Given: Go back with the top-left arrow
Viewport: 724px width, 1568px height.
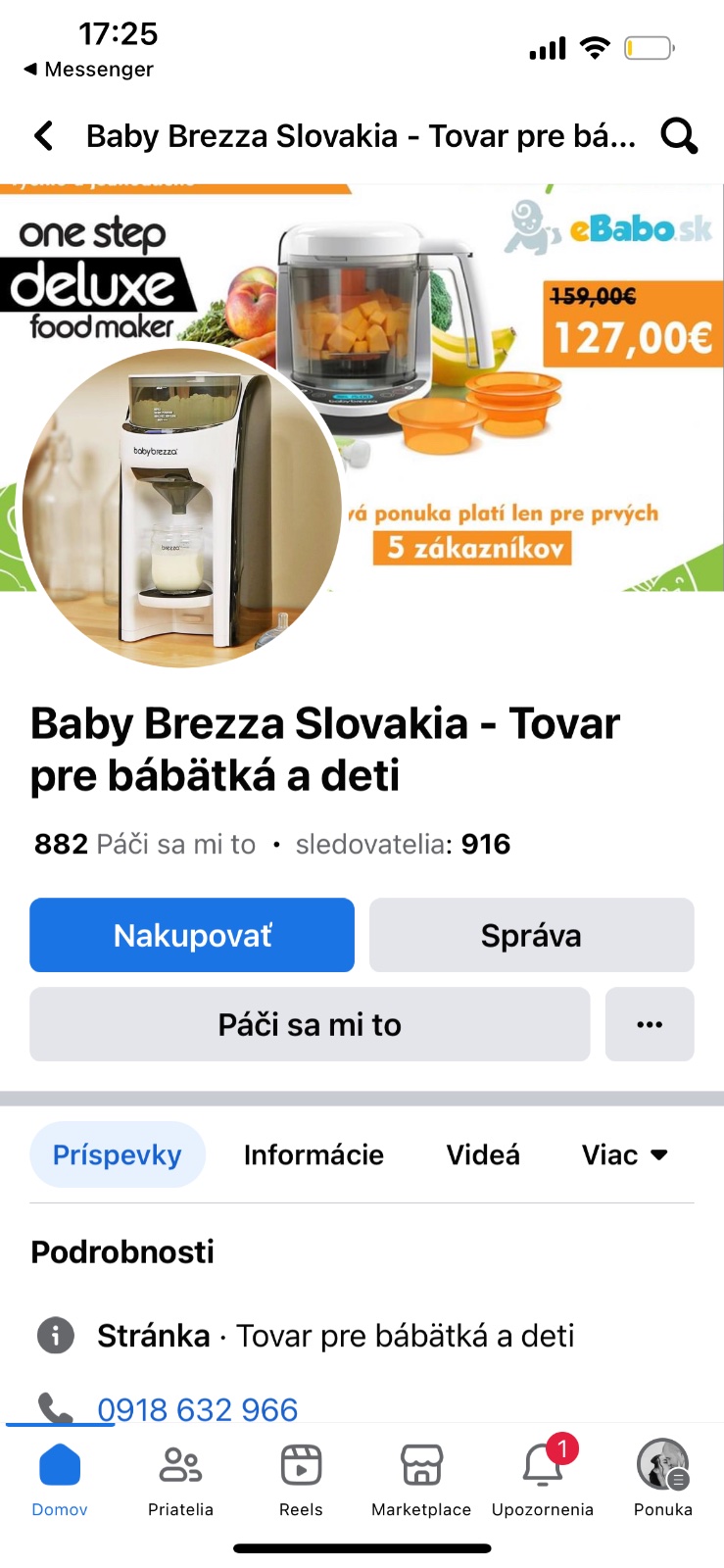Looking at the screenshot, I should [x=43, y=136].
